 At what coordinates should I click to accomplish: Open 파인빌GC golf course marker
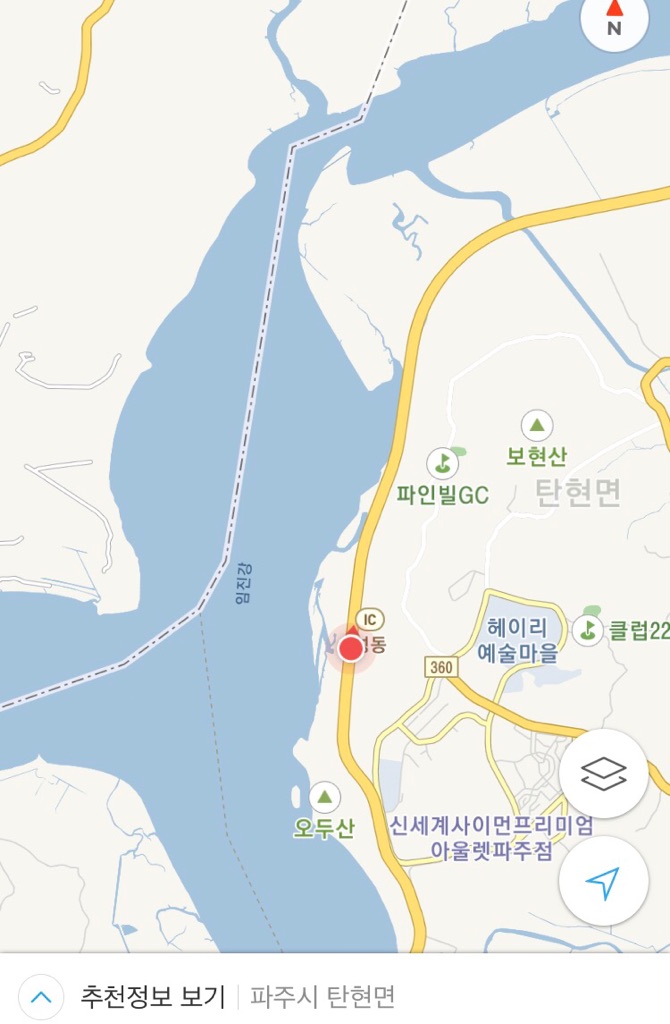(x=441, y=463)
